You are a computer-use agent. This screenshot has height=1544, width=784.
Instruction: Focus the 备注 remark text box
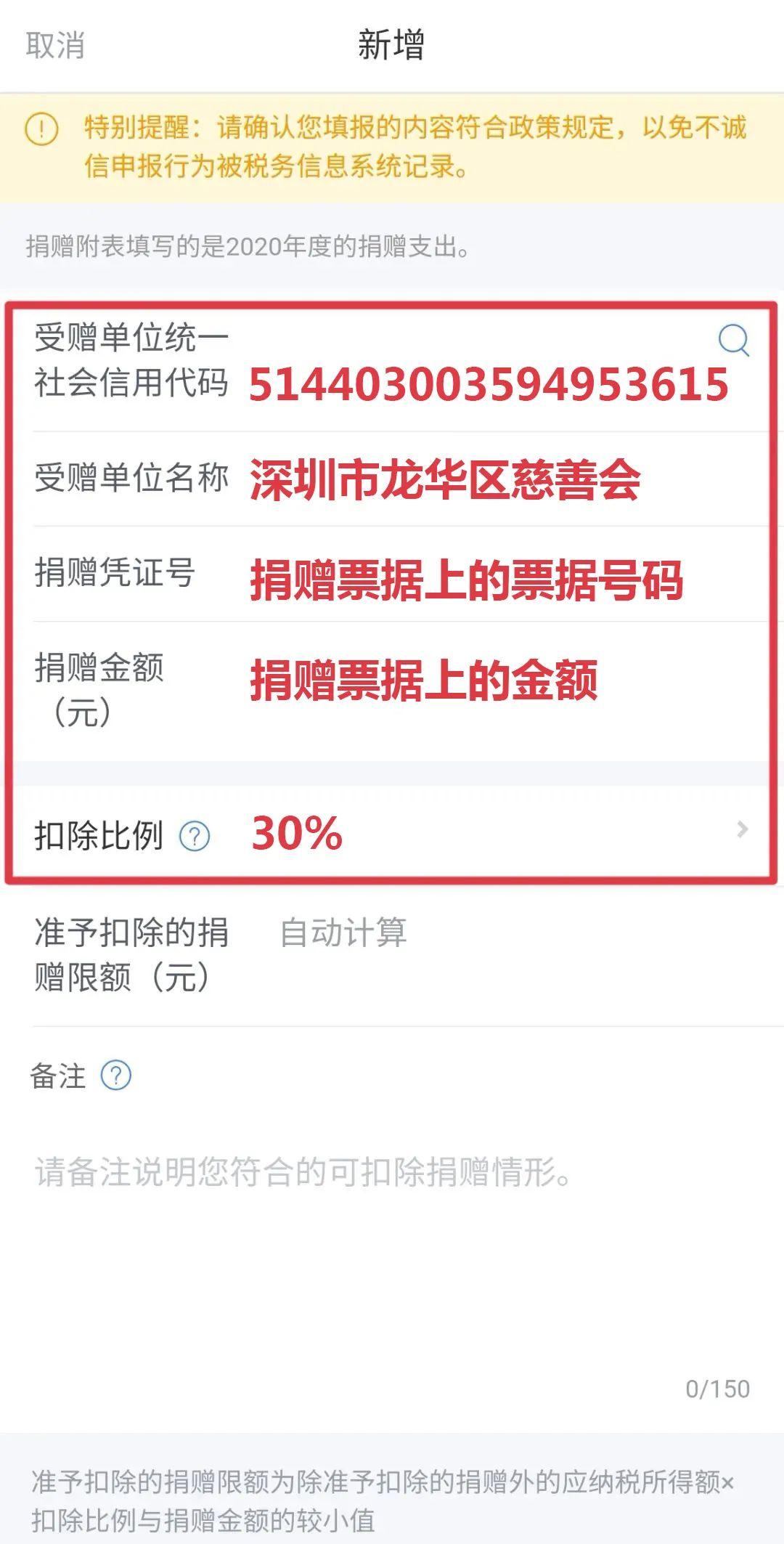coord(392,1235)
